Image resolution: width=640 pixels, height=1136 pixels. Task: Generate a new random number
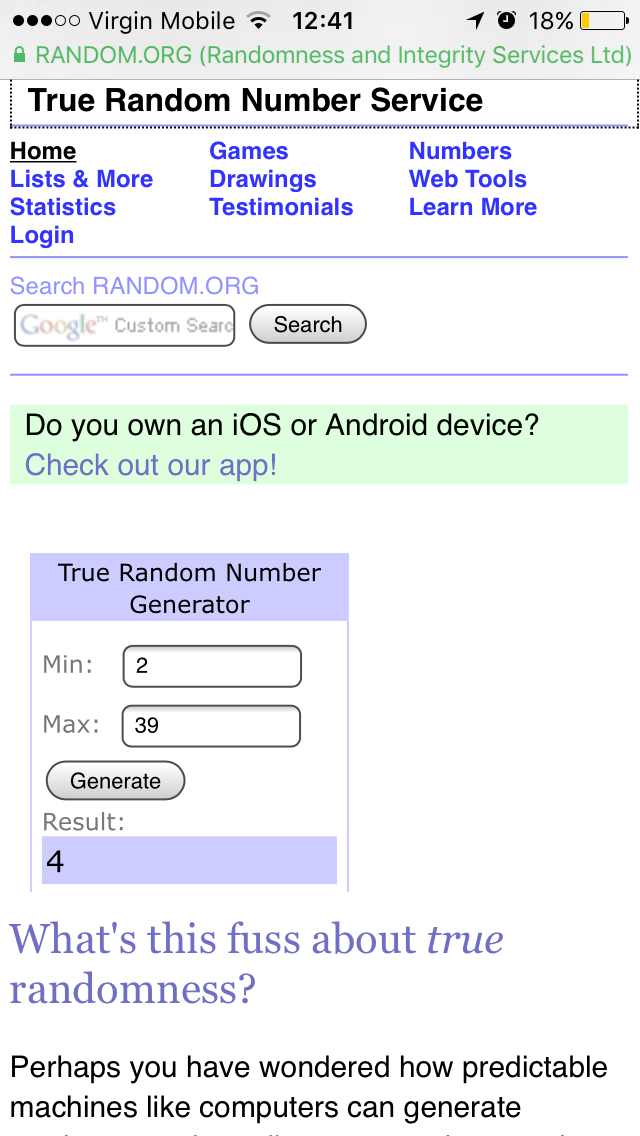(115, 780)
